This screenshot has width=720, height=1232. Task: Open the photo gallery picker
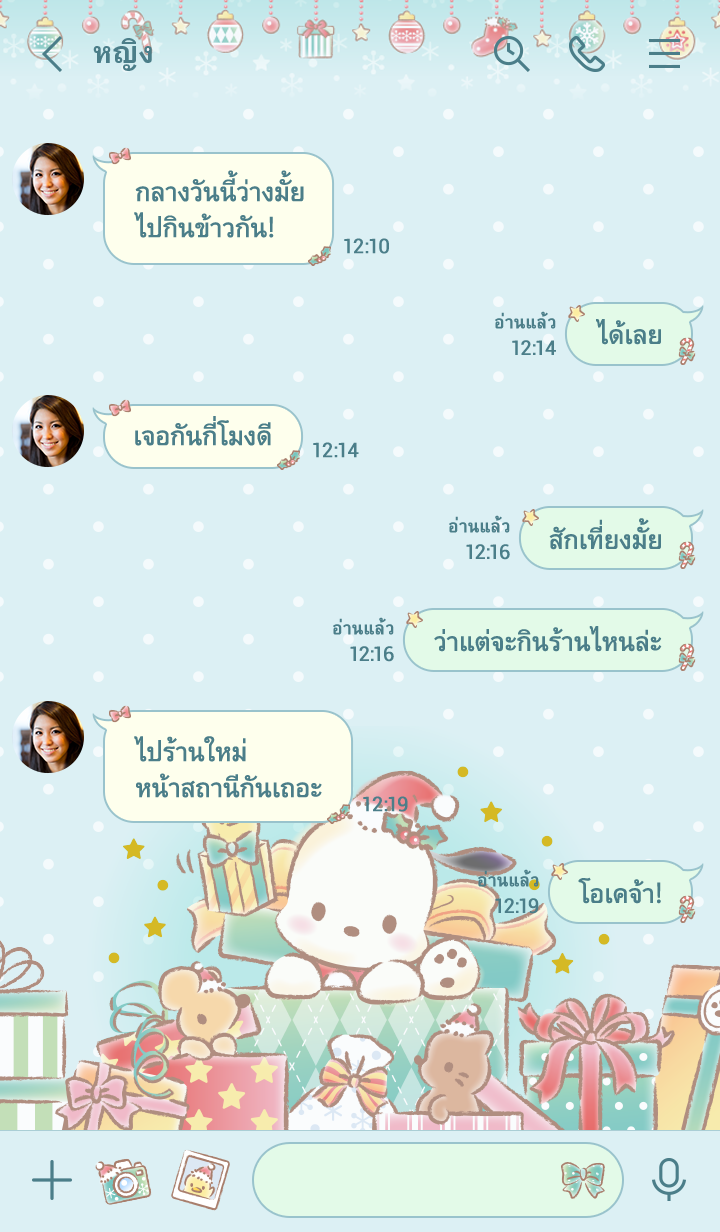[200, 1180]
